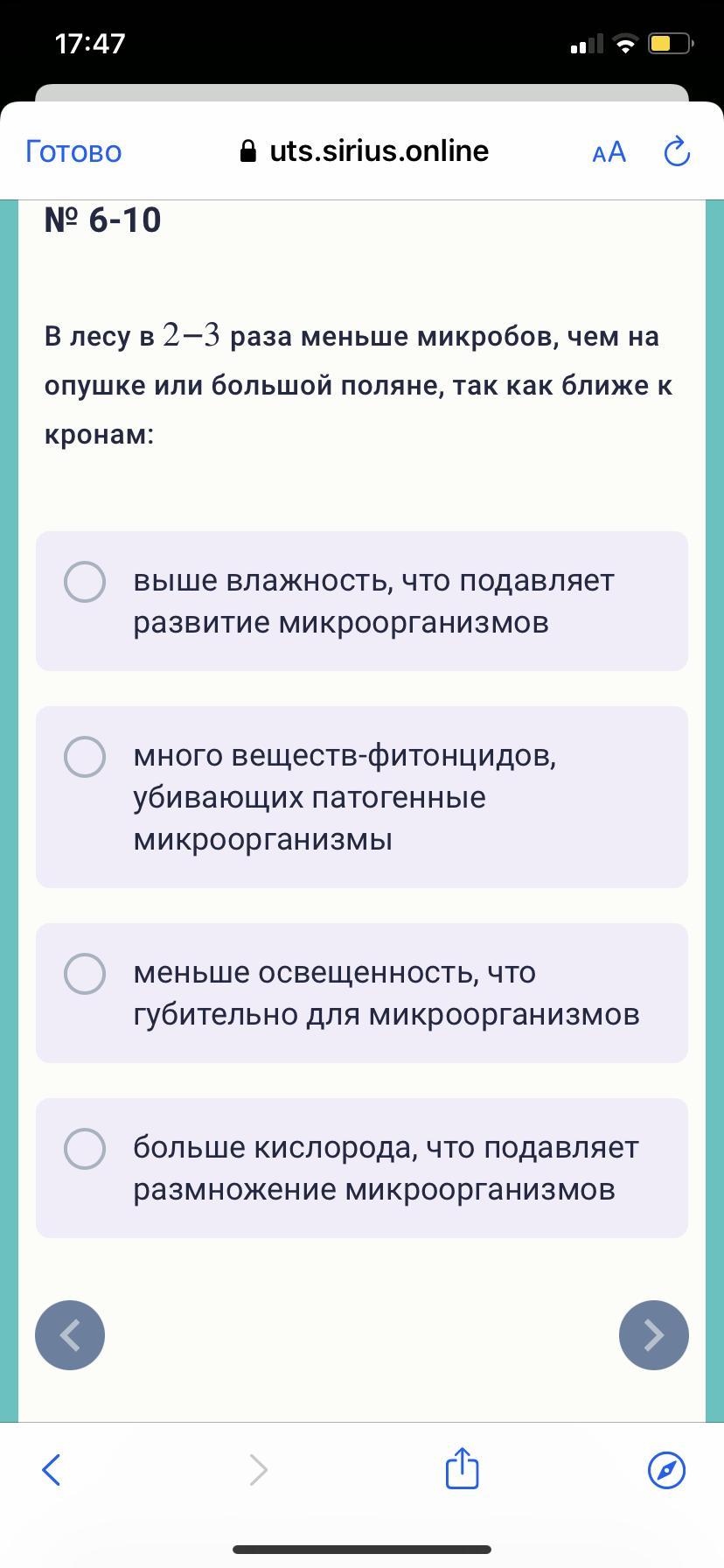
Task: Reload the uts.sirius.online page
Action: pyautogui.click(x=677, y=152)
